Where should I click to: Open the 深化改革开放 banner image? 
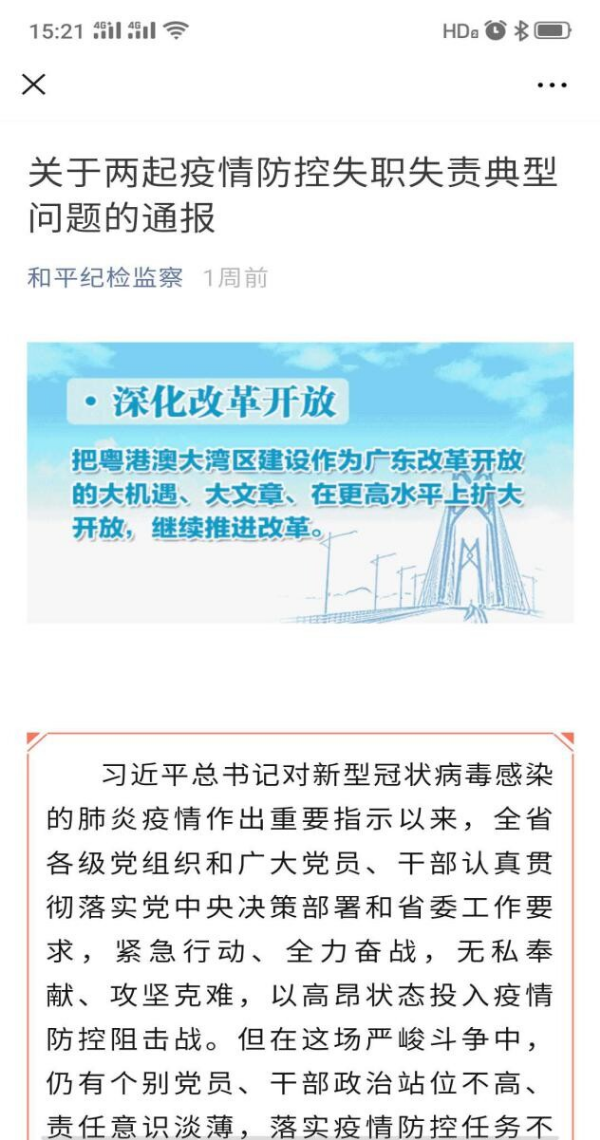click(x=300, y=482)
